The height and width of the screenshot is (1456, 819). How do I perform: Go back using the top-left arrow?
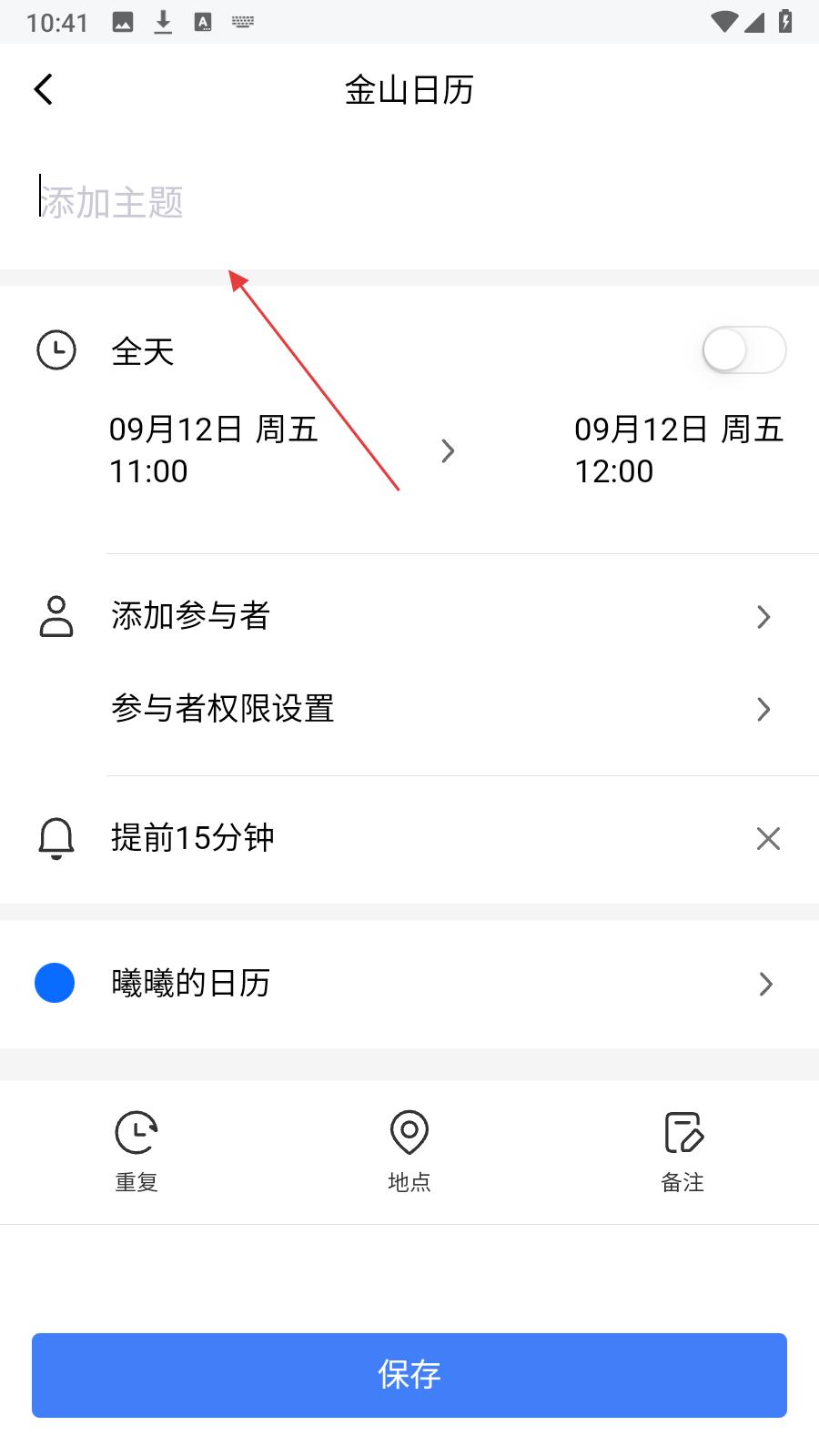coord(44,89)
